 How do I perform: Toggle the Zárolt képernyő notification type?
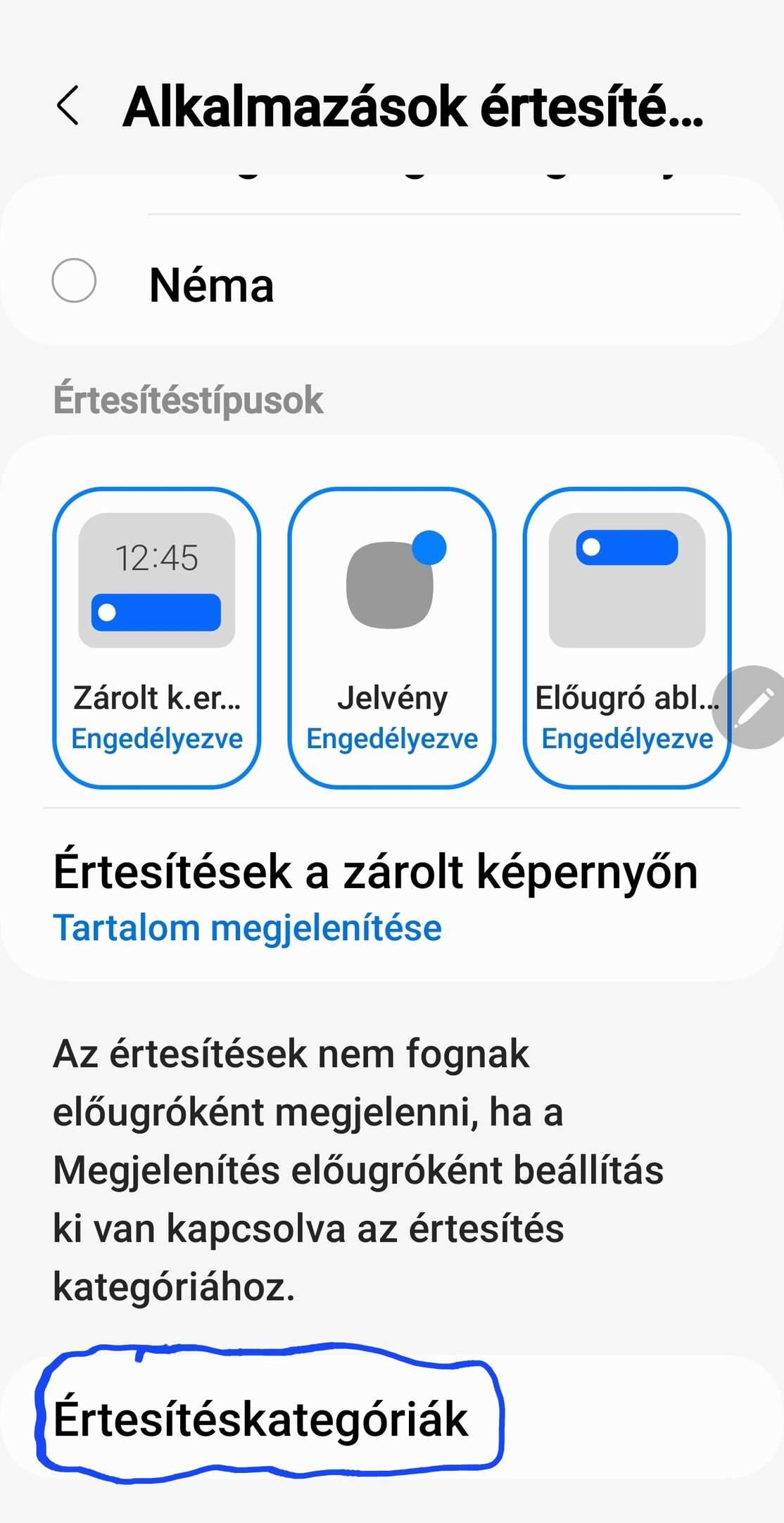tap(156, 638)
